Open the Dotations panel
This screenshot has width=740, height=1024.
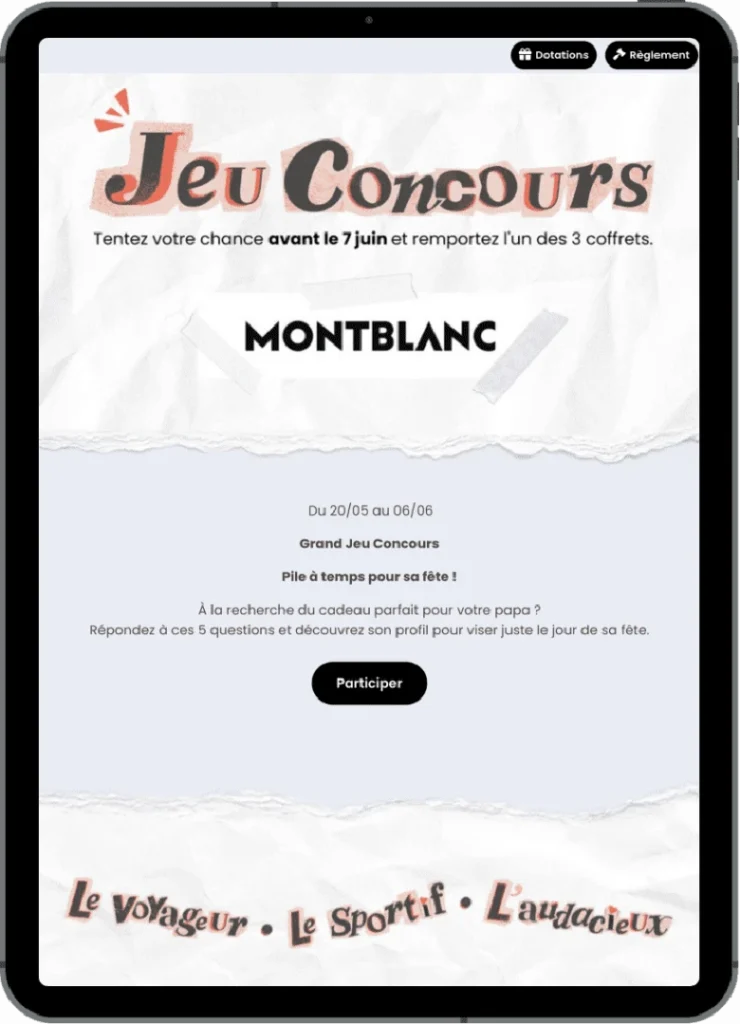(x=553, y=55)
